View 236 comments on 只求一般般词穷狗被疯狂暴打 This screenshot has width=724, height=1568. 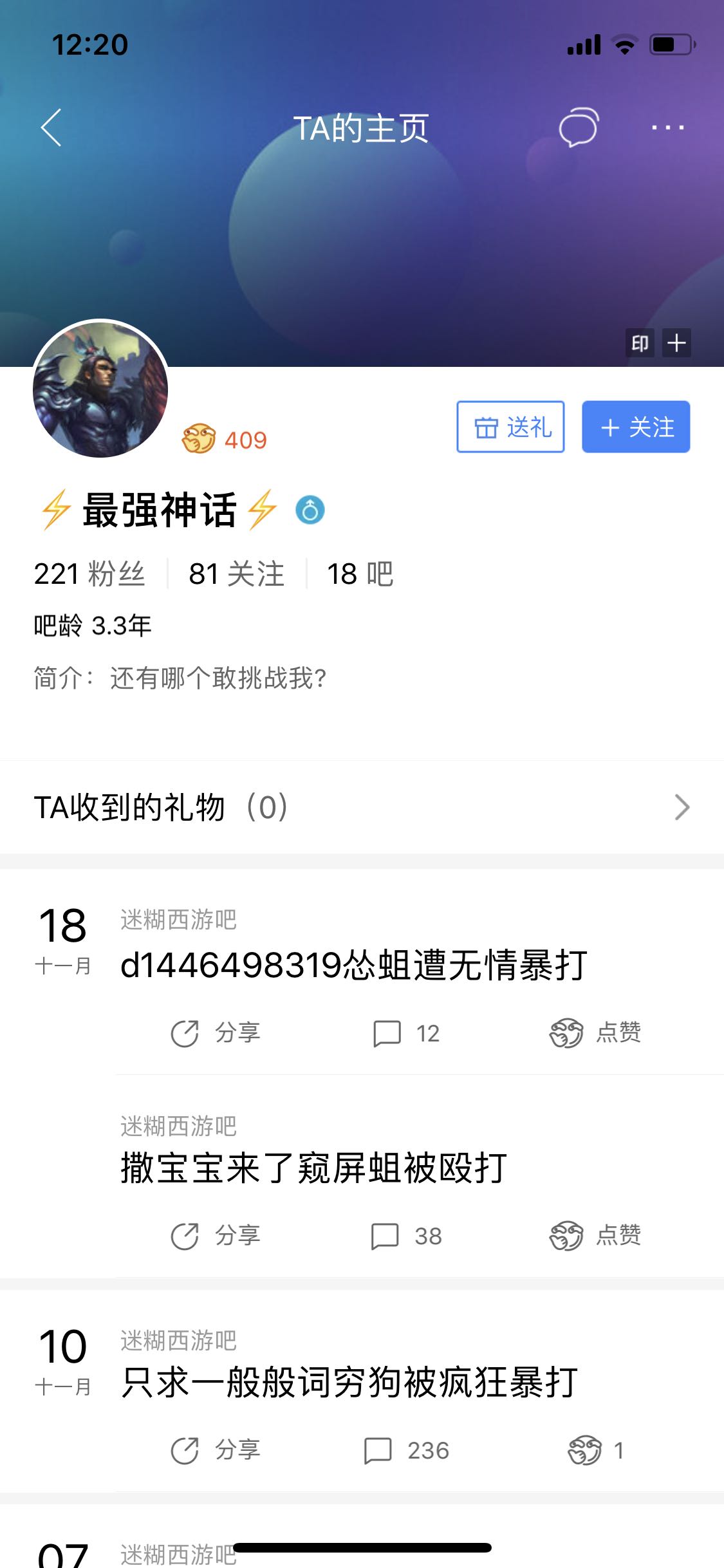(x=406, y=1451)
